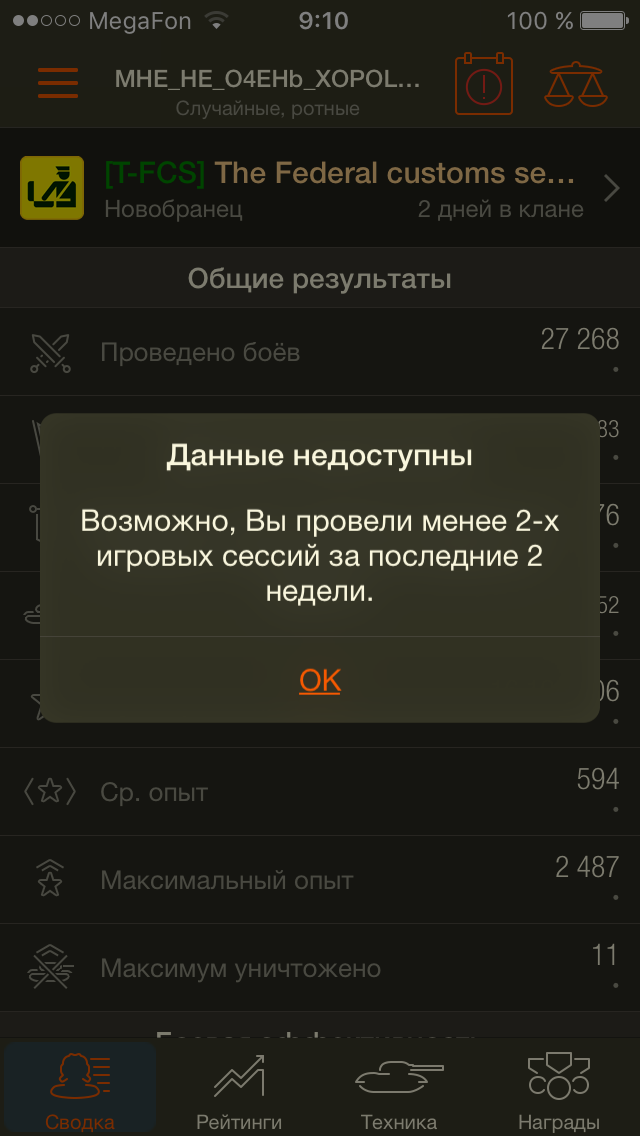This screenshot has height=1136, width=640.
Task: Open the calendar clock icon
Action: coord(484,85)
